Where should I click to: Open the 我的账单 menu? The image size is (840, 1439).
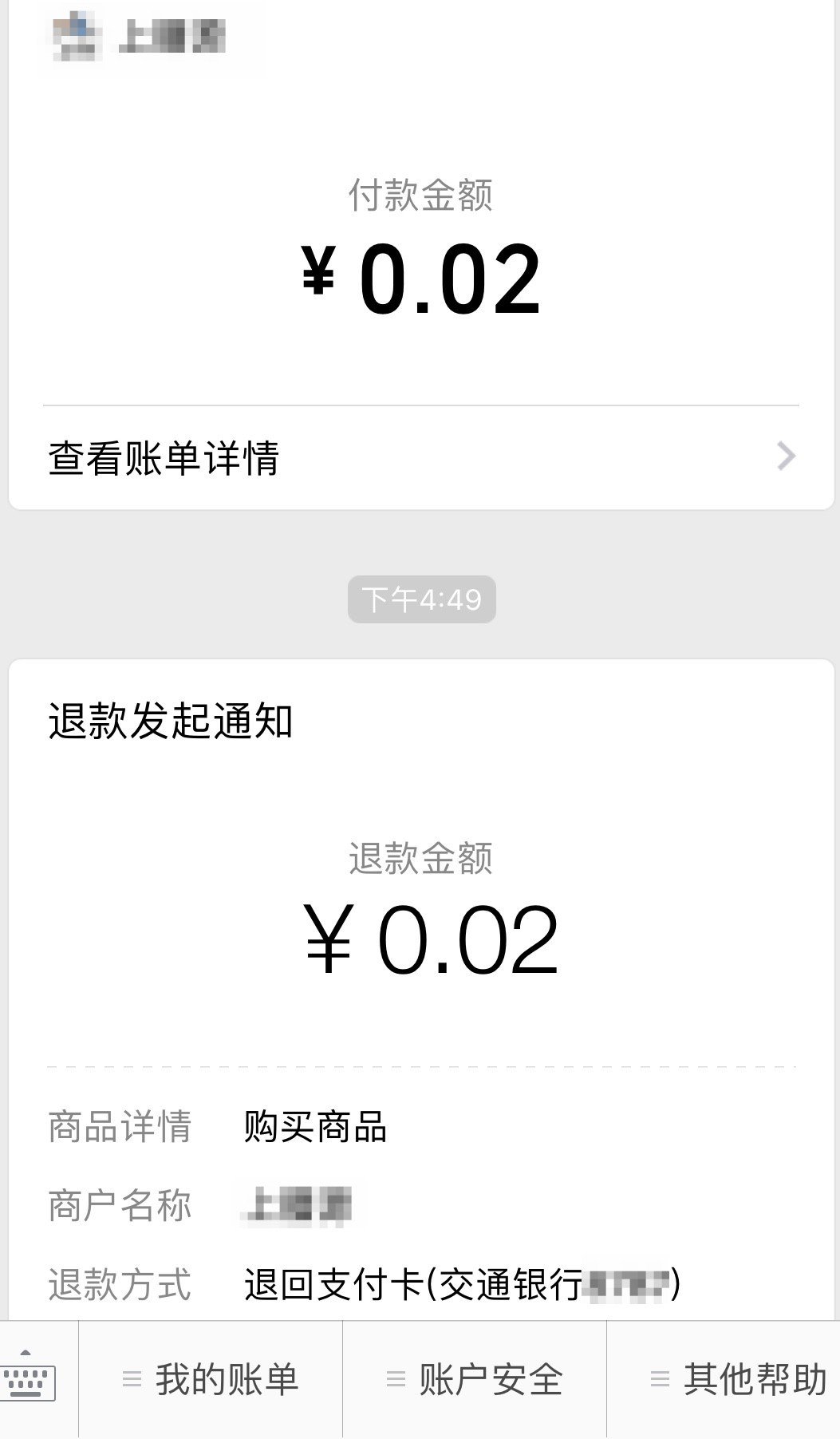pyautogui.click(x=211, y=1379)
